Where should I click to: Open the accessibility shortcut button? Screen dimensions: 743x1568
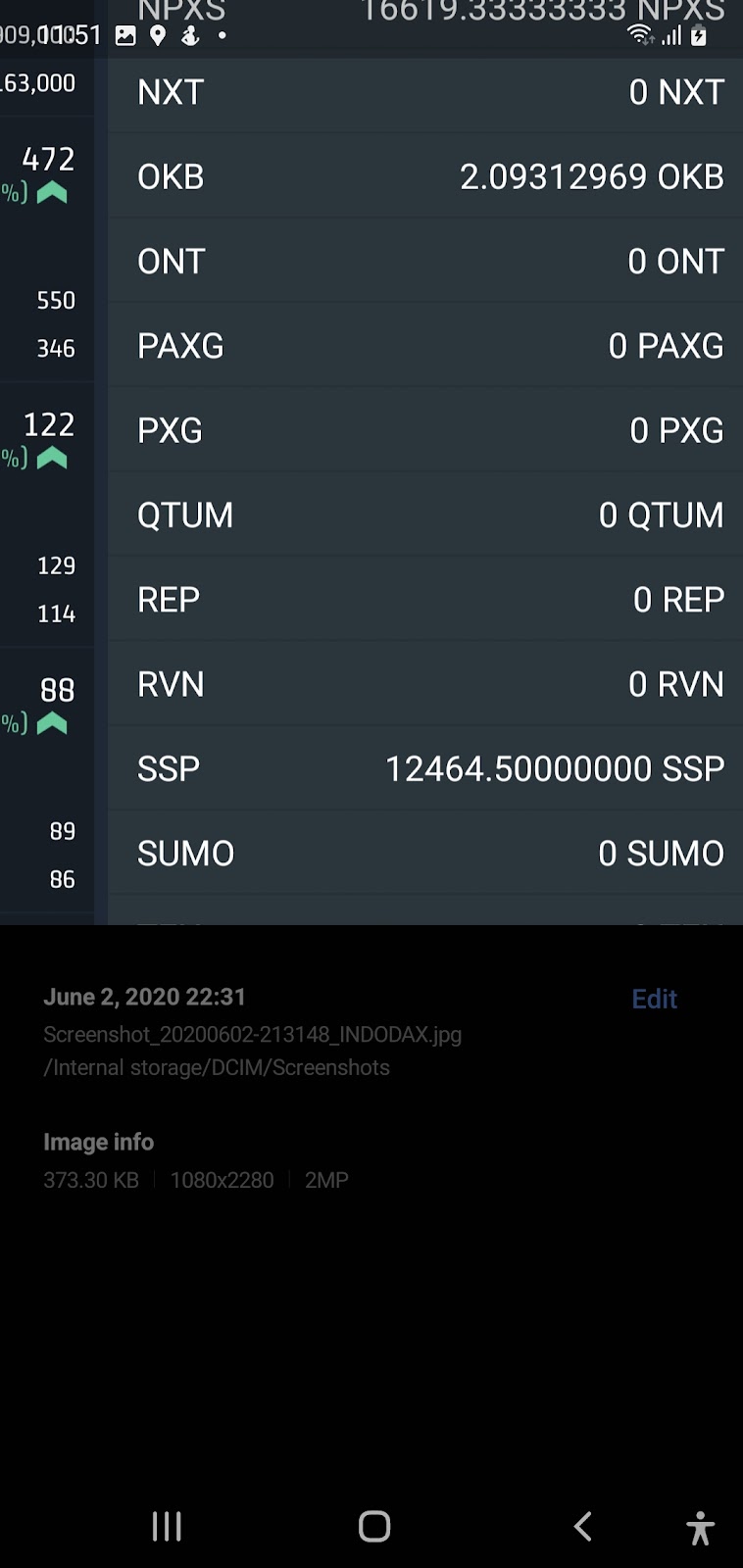point(700,1528)
